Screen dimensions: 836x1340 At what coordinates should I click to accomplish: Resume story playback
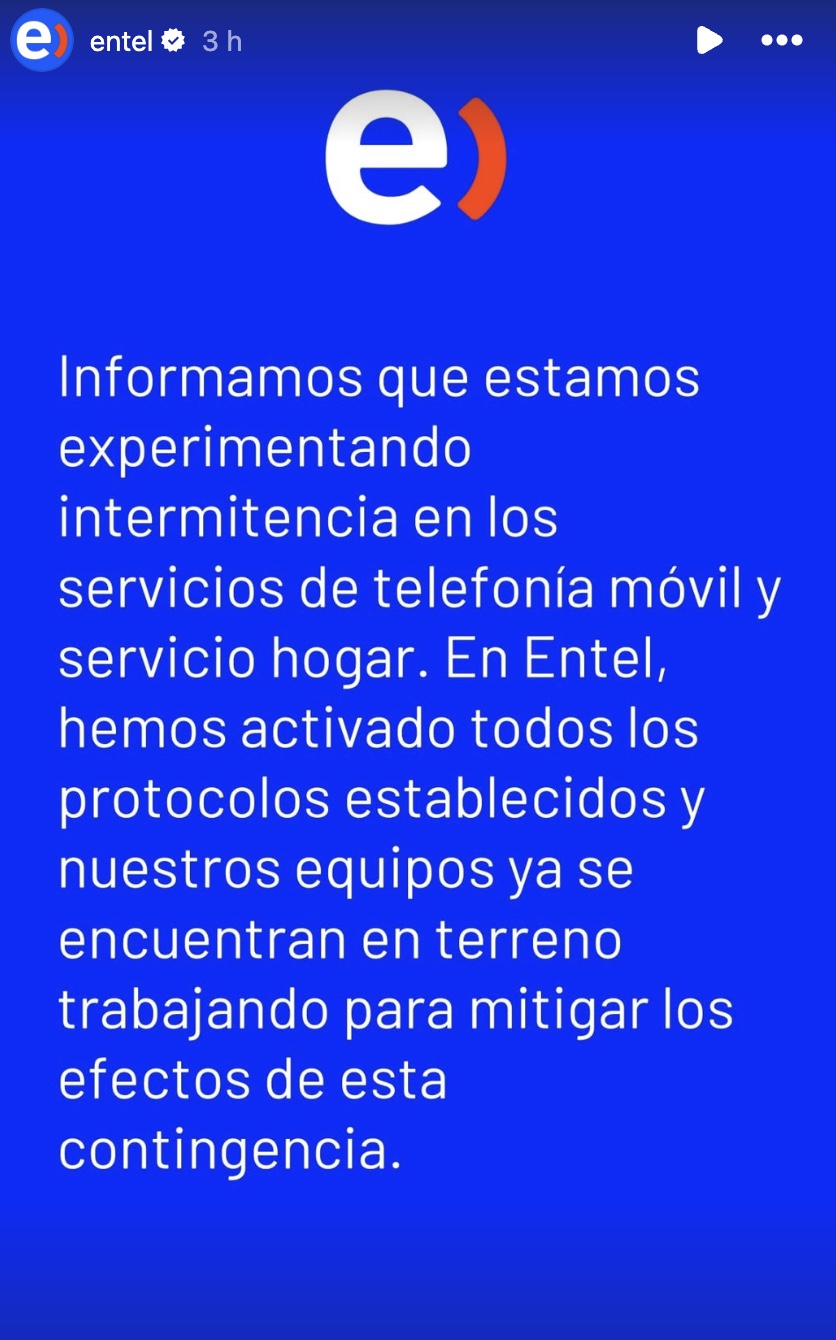tap(708, 40)
